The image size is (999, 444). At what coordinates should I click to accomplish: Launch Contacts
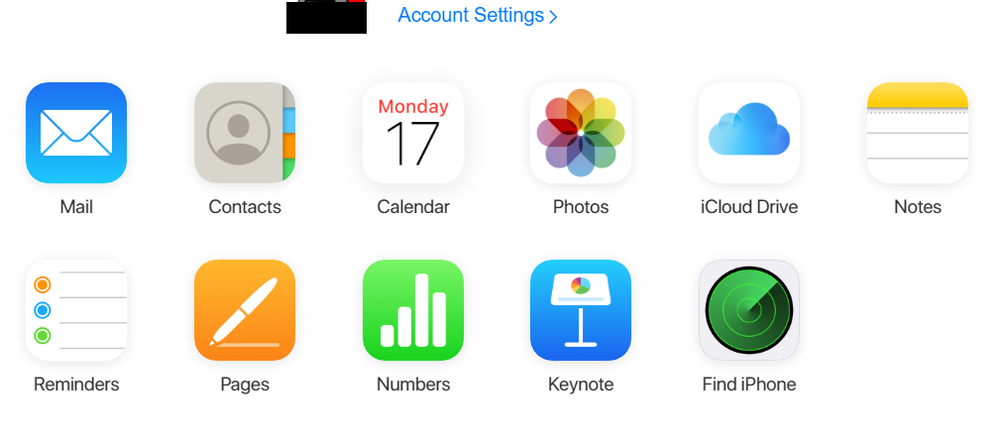(245, 133)
